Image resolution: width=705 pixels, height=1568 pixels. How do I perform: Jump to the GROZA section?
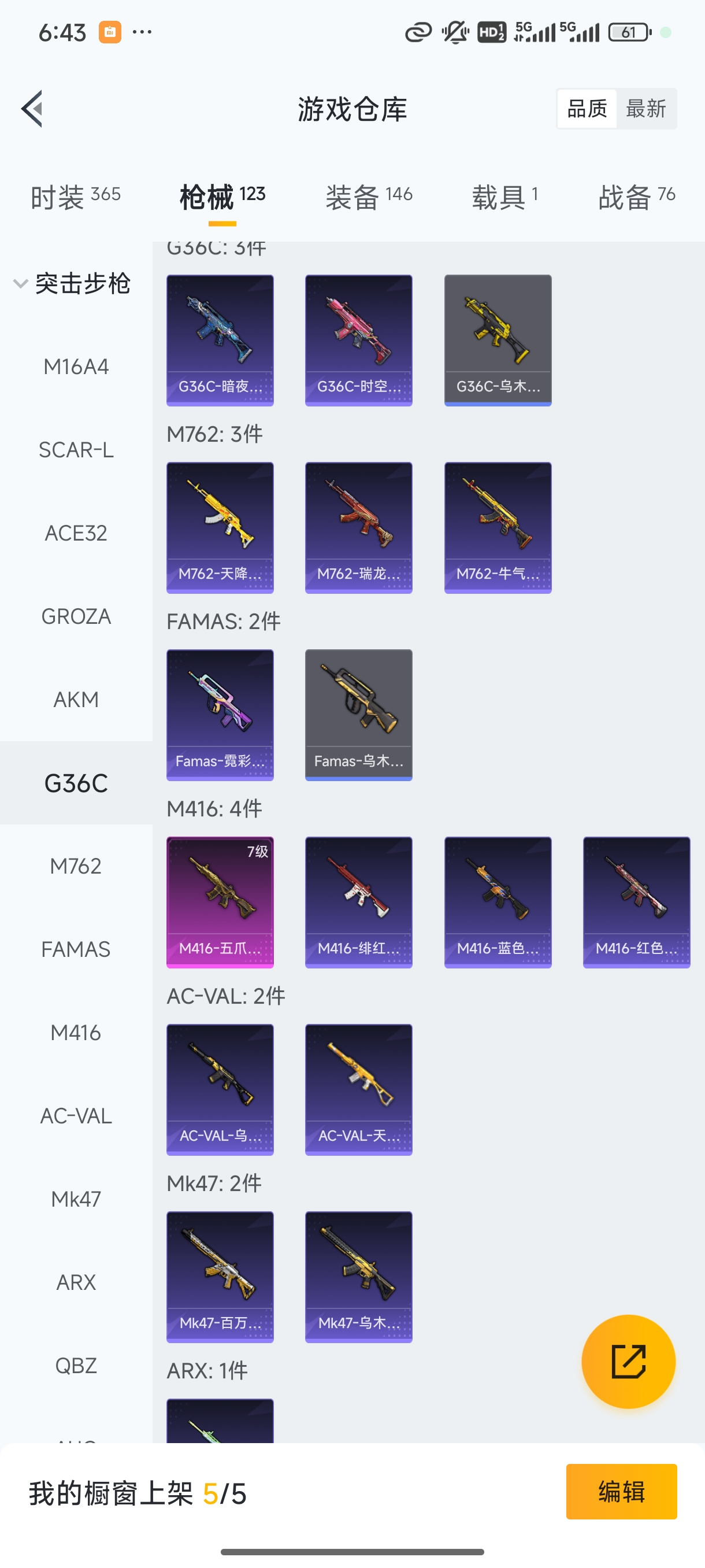(76, 616)
